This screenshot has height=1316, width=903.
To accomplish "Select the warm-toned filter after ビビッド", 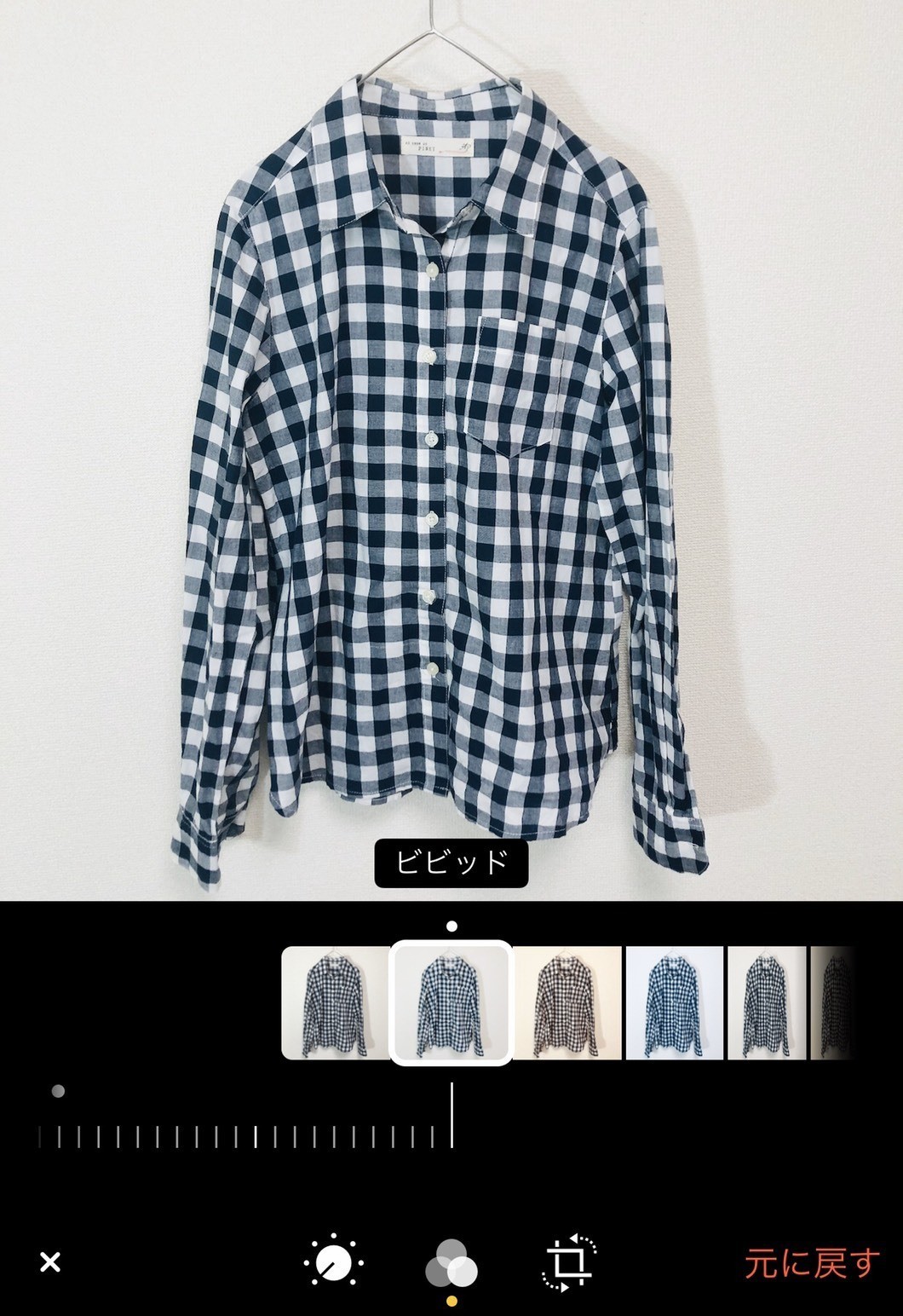I will pyautogui.click(x=567, y=1002).
